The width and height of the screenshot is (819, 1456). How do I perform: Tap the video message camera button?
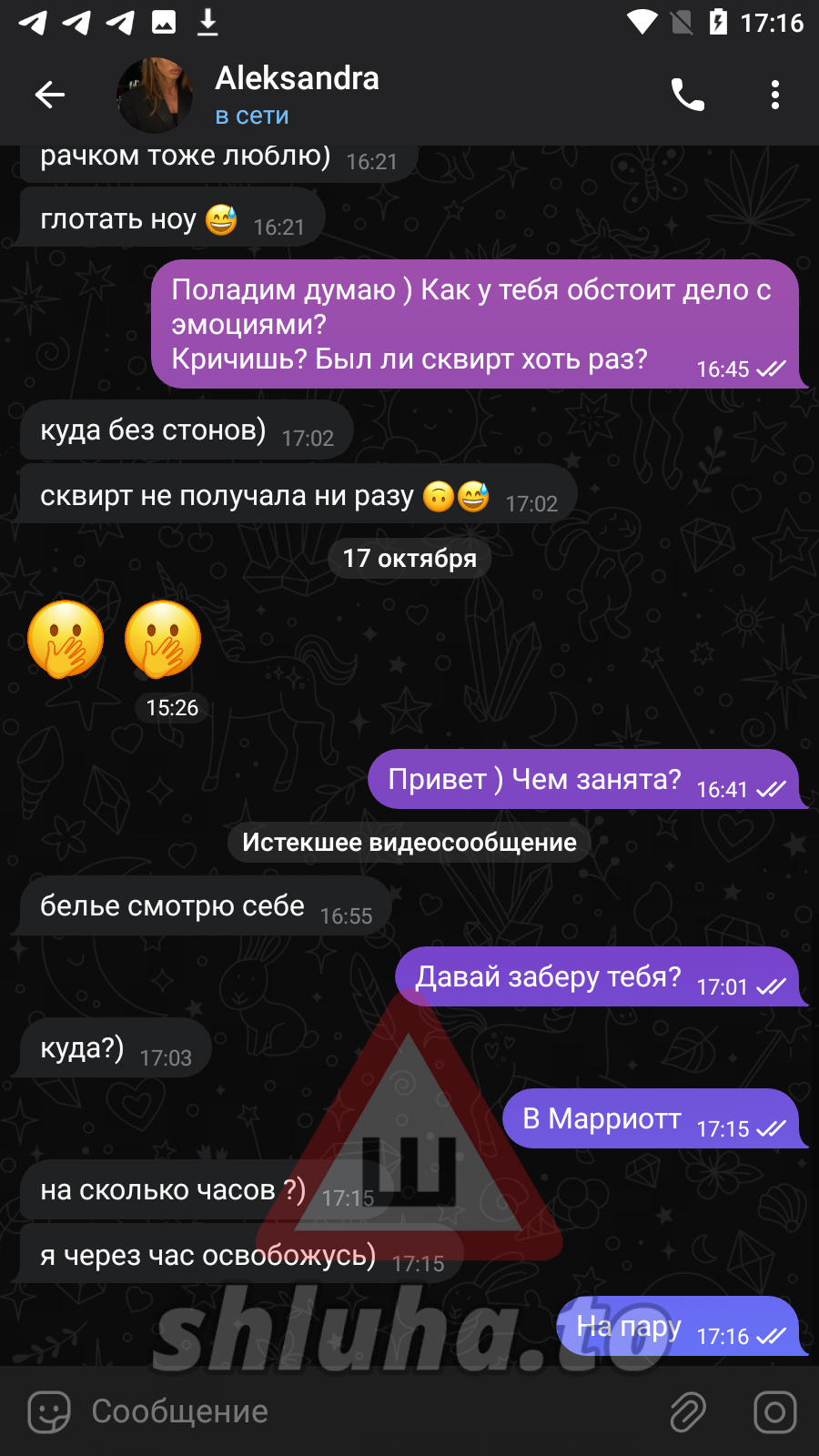point(774,1412)
